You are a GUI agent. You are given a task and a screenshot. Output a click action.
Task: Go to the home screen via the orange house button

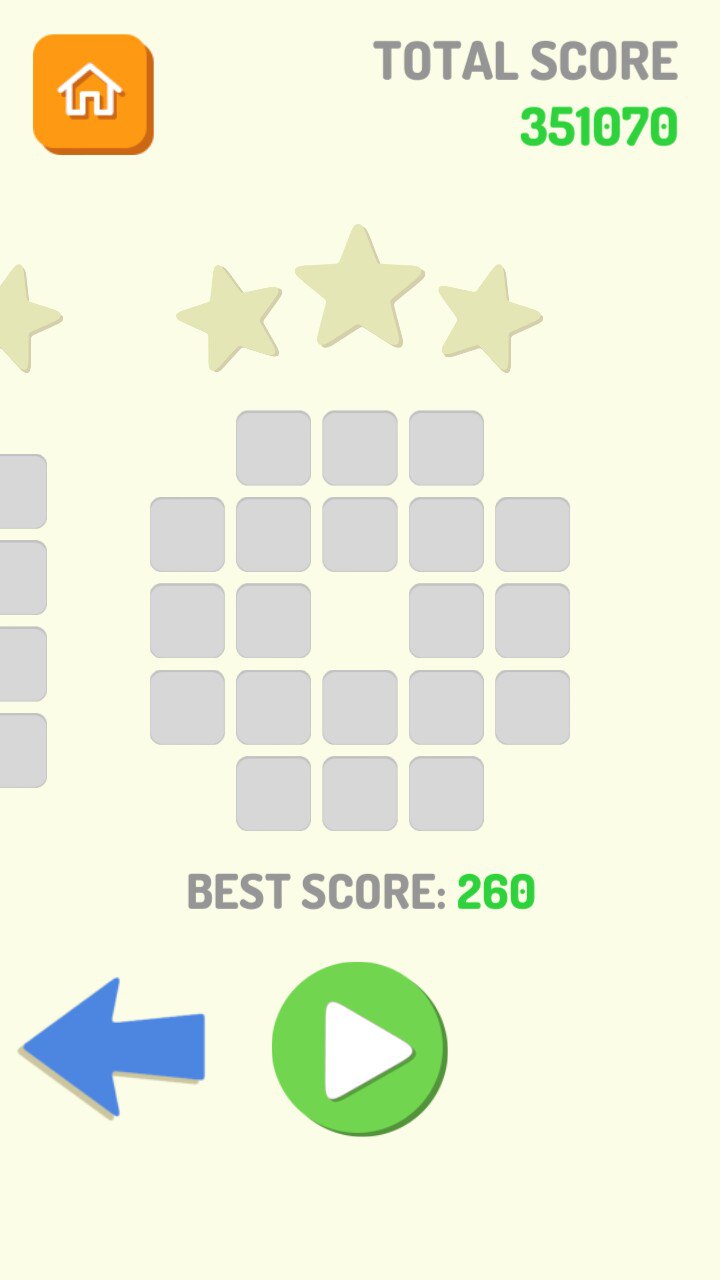pos(93,94)
